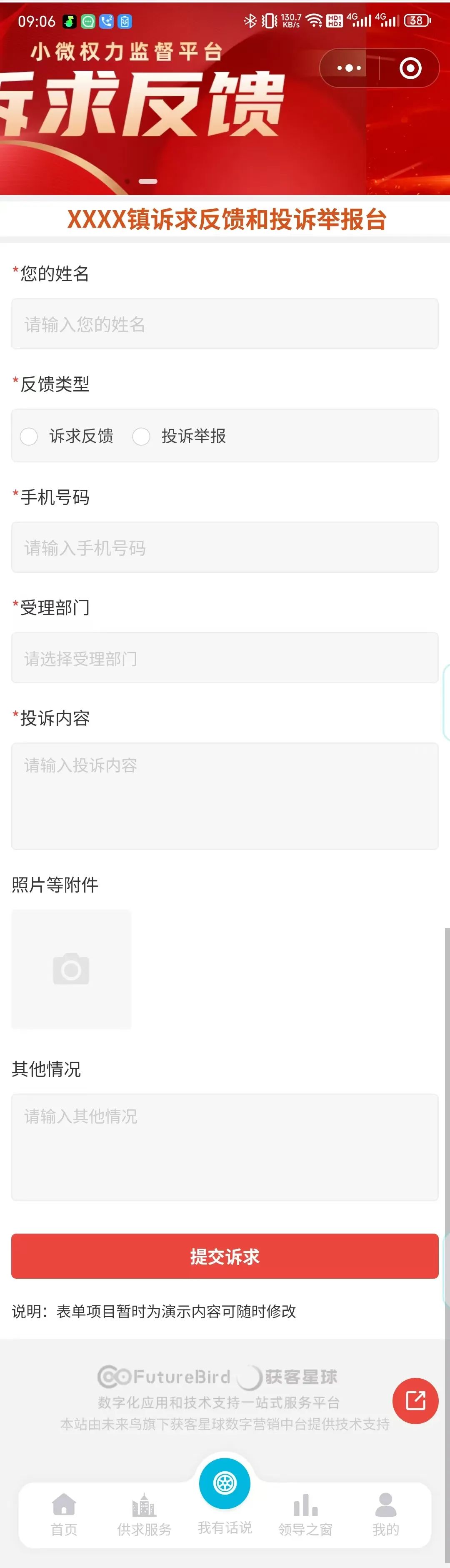Open the mini program more-options menu
The height and width of the screenshot is (1568, 450).
pyautogui.click(x=349, y=68)
